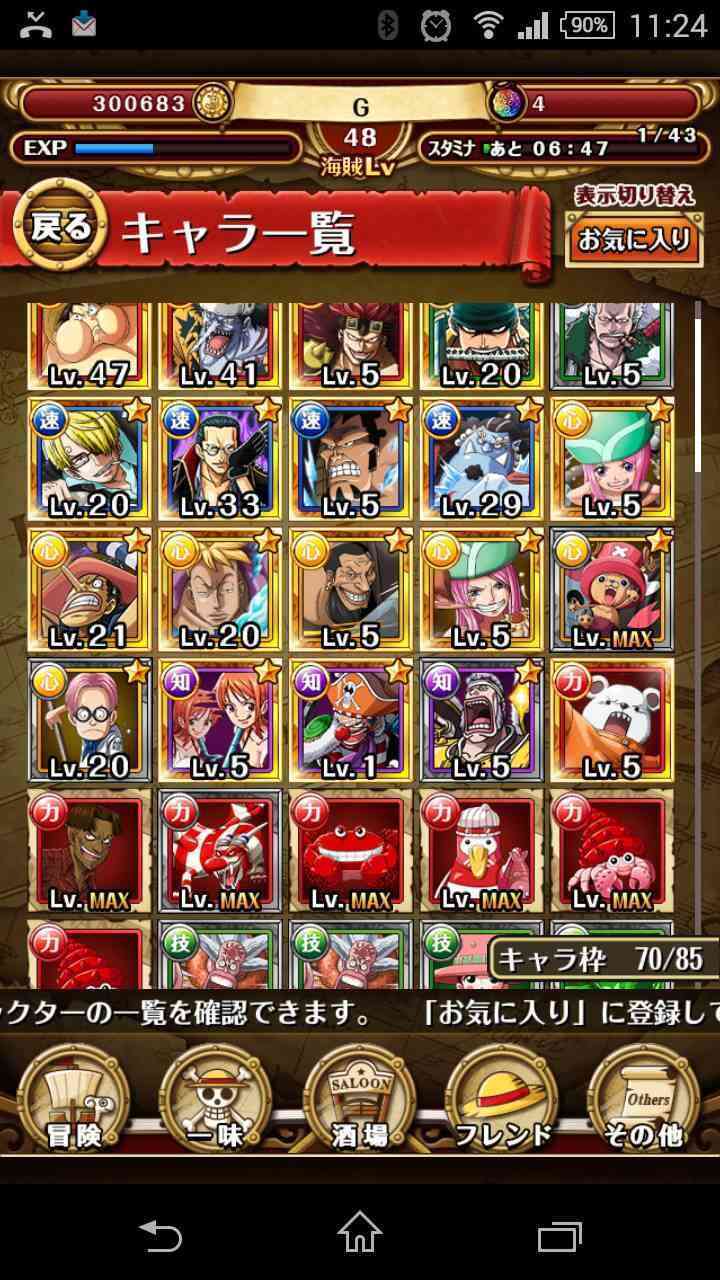The height and width of the screenshot is (1280, 720).
Task: Switch to the フレンド friends tab
Action: 503,1096
